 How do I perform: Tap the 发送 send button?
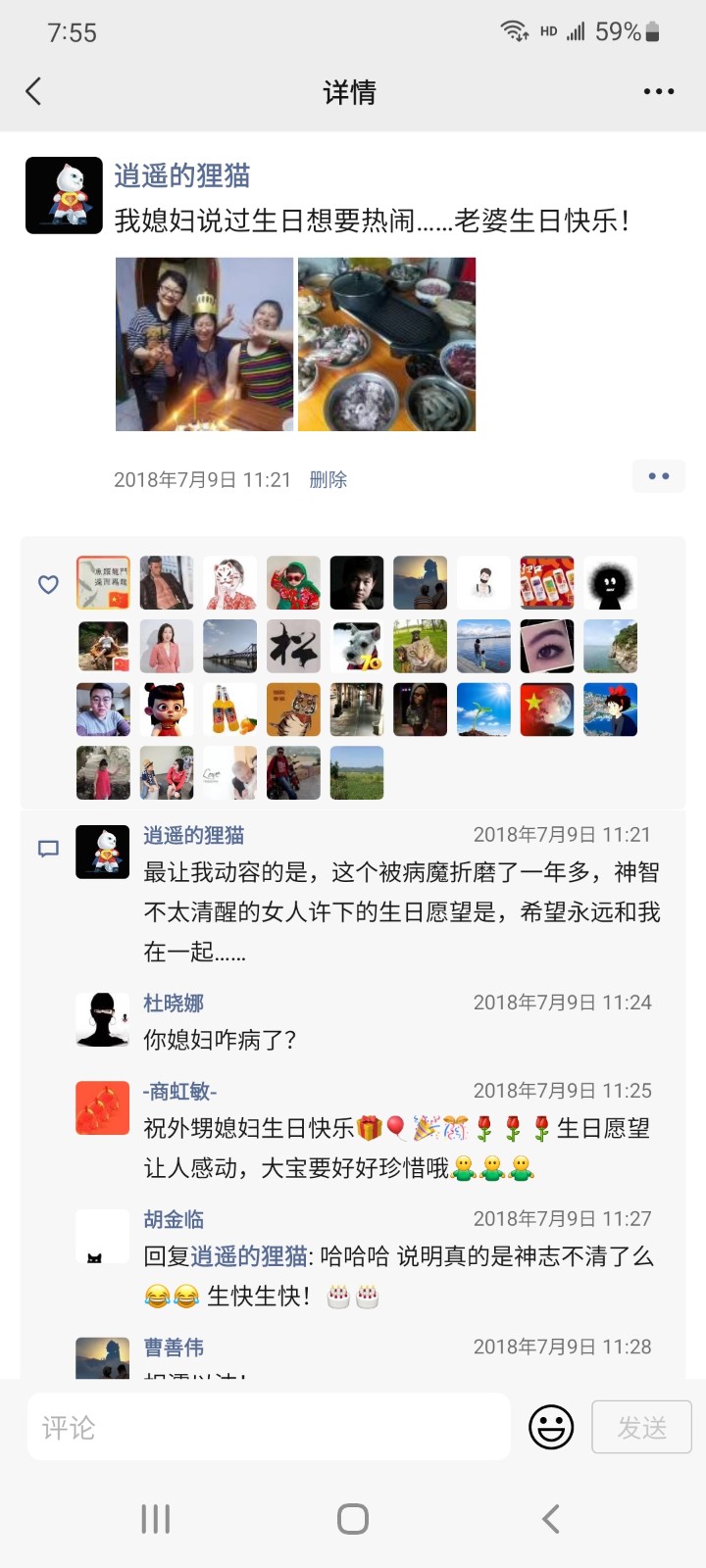pos(641,1427)
